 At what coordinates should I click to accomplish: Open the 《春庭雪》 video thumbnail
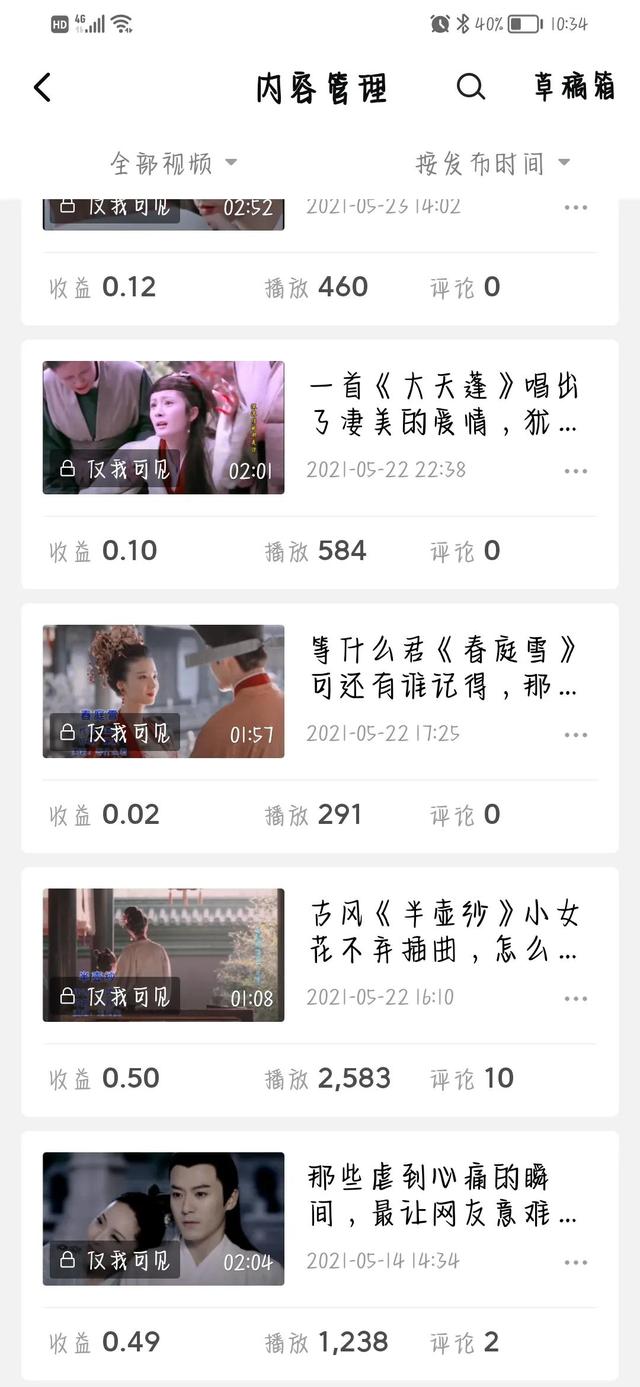pyautogui.click(x=163, y=691)
